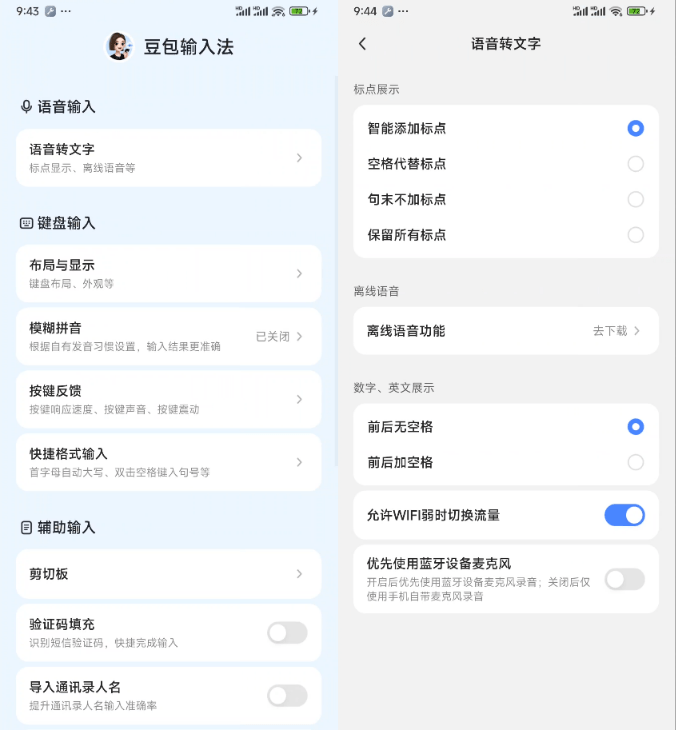Choose 前后加空格 option
Screen dimensions: 676x730
point(635,462)
